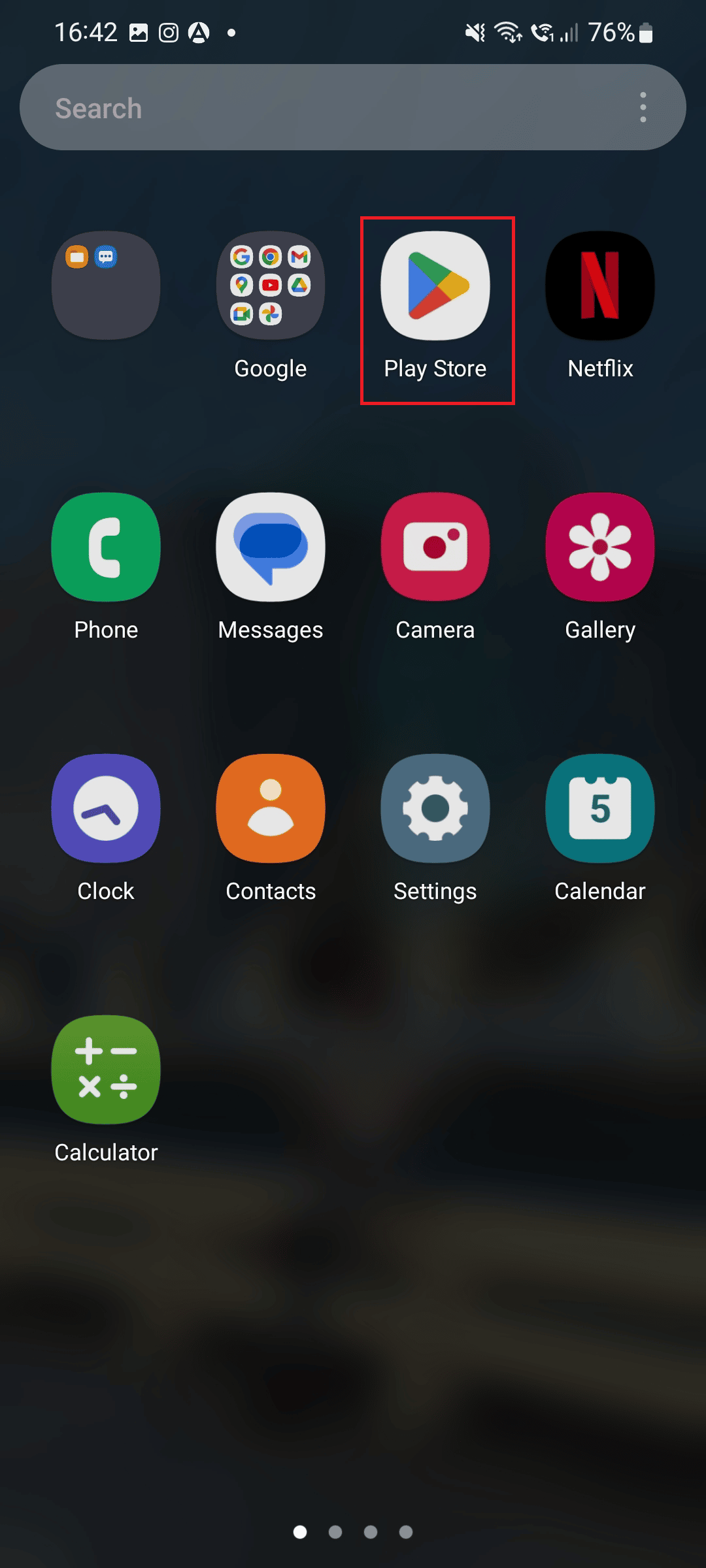Open YouTube inside the Google folder

click(270, 286)
